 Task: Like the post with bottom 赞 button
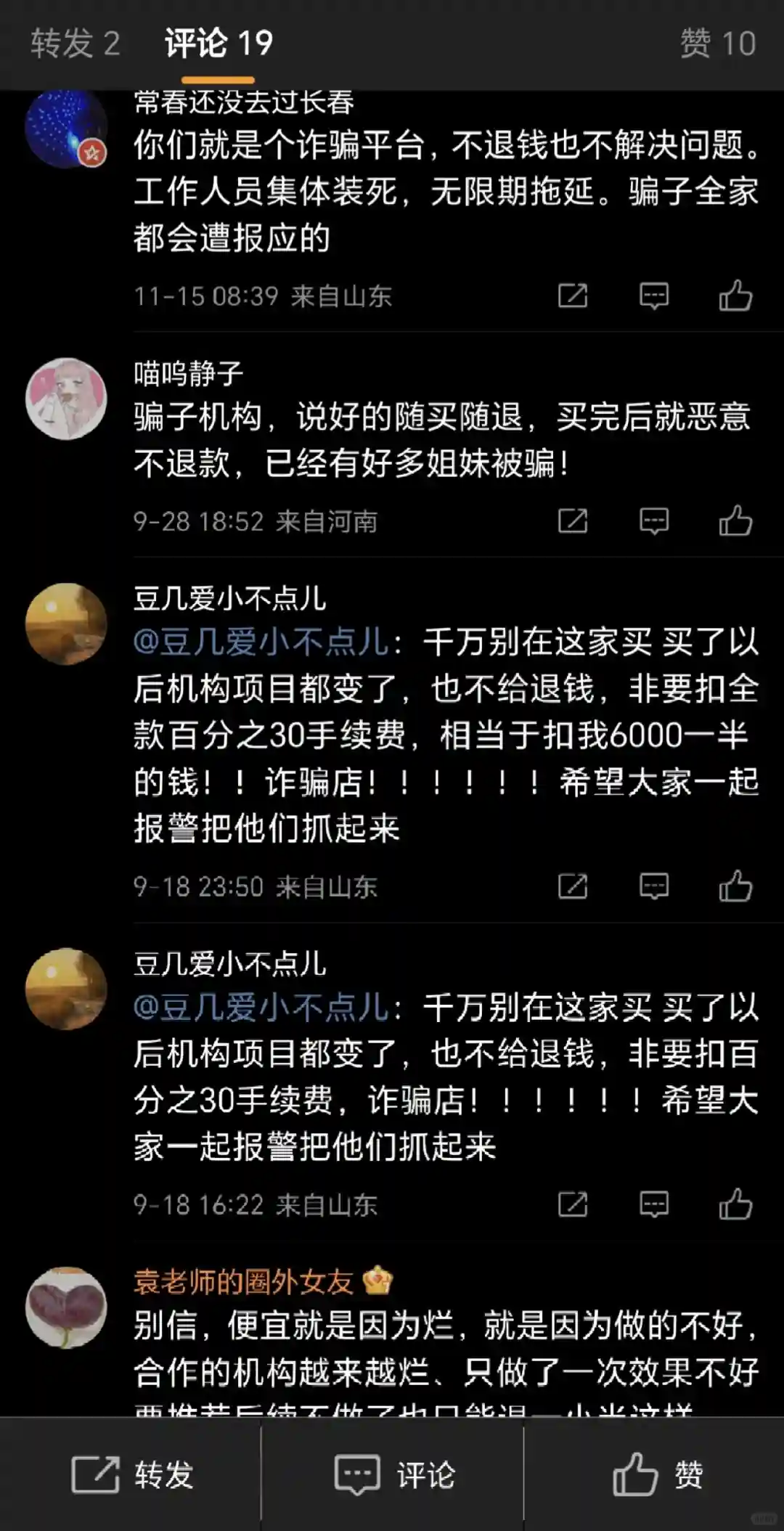pos(657,1474)
